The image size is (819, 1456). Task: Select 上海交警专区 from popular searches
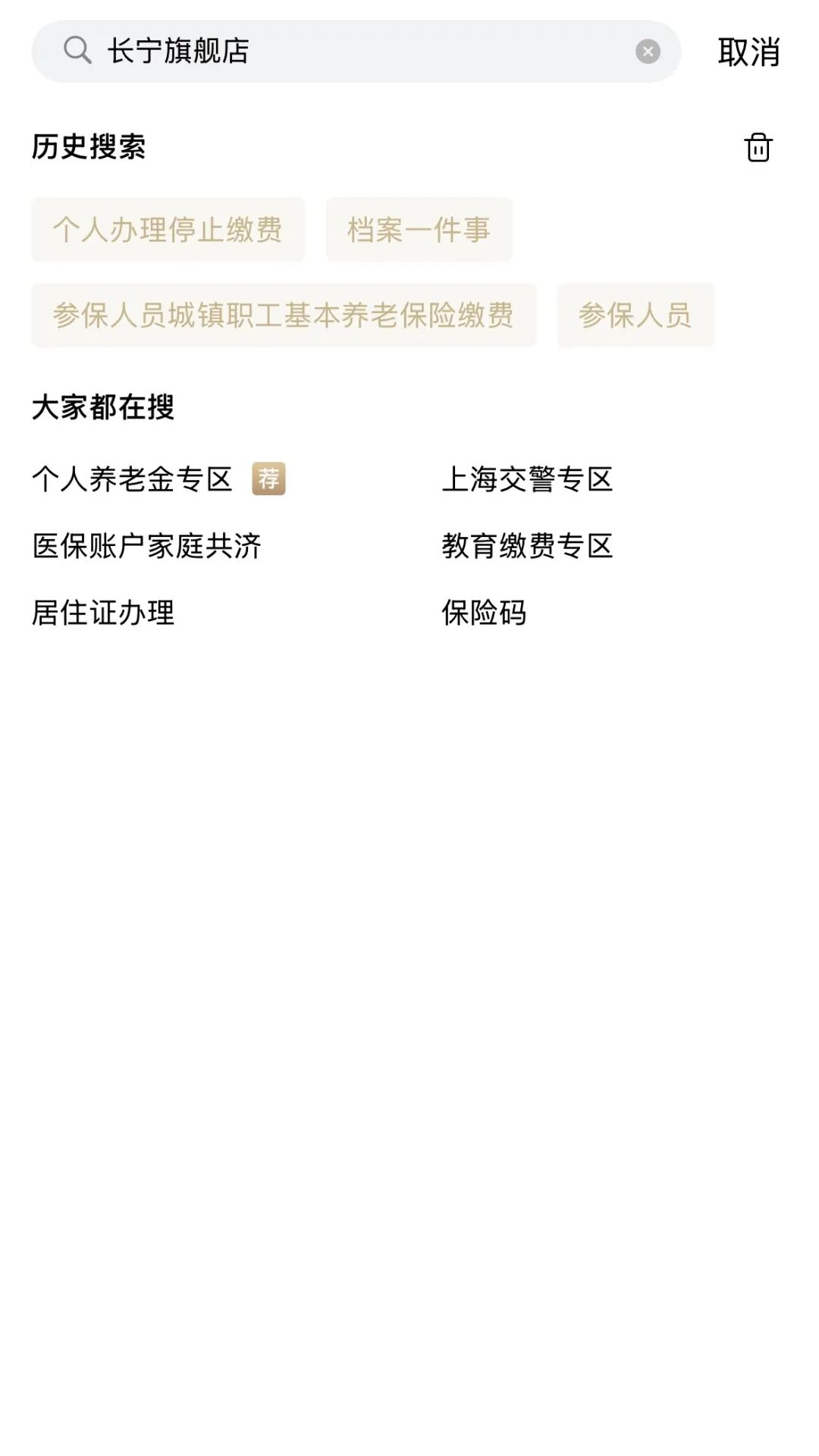529,479
